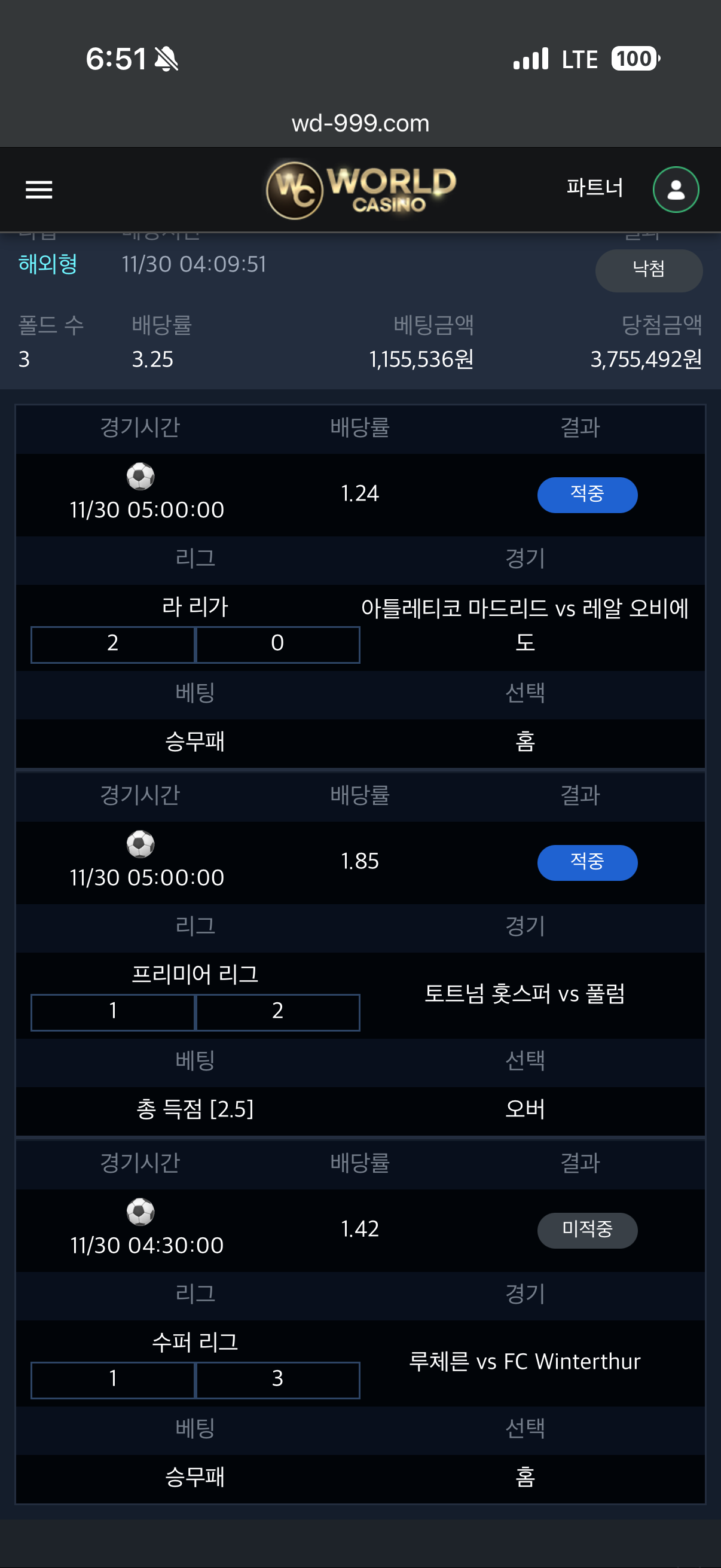Viewport: 721px width, 1568px height.
Task: Tap the wd-999.com address bar
Action: [360, 124]
